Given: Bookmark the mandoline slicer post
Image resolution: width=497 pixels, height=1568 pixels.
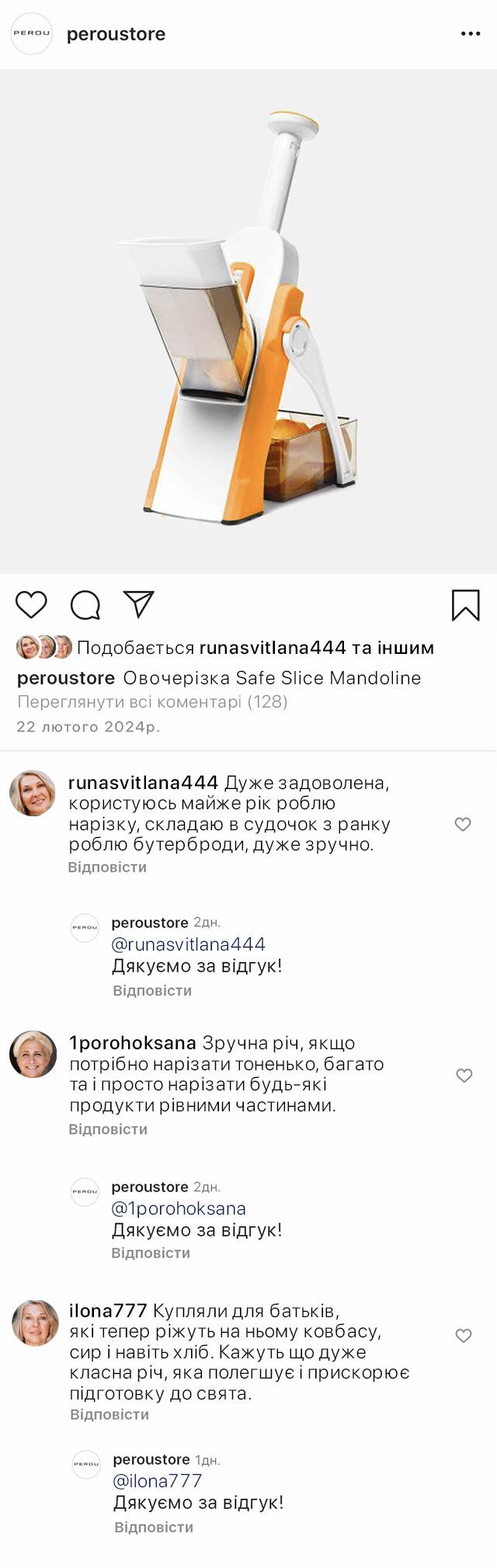Looking at the screenshot, I should pos(465,605).
